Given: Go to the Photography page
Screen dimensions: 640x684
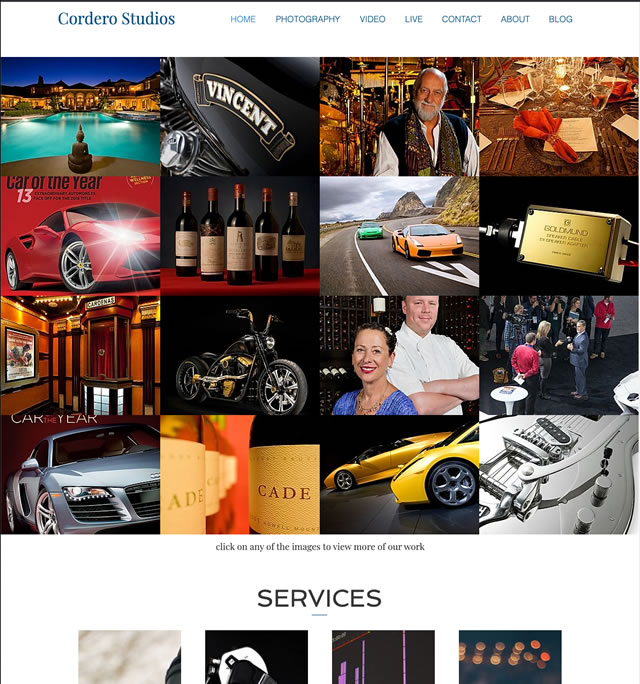Looking at the screenshot, I should 307,19.
